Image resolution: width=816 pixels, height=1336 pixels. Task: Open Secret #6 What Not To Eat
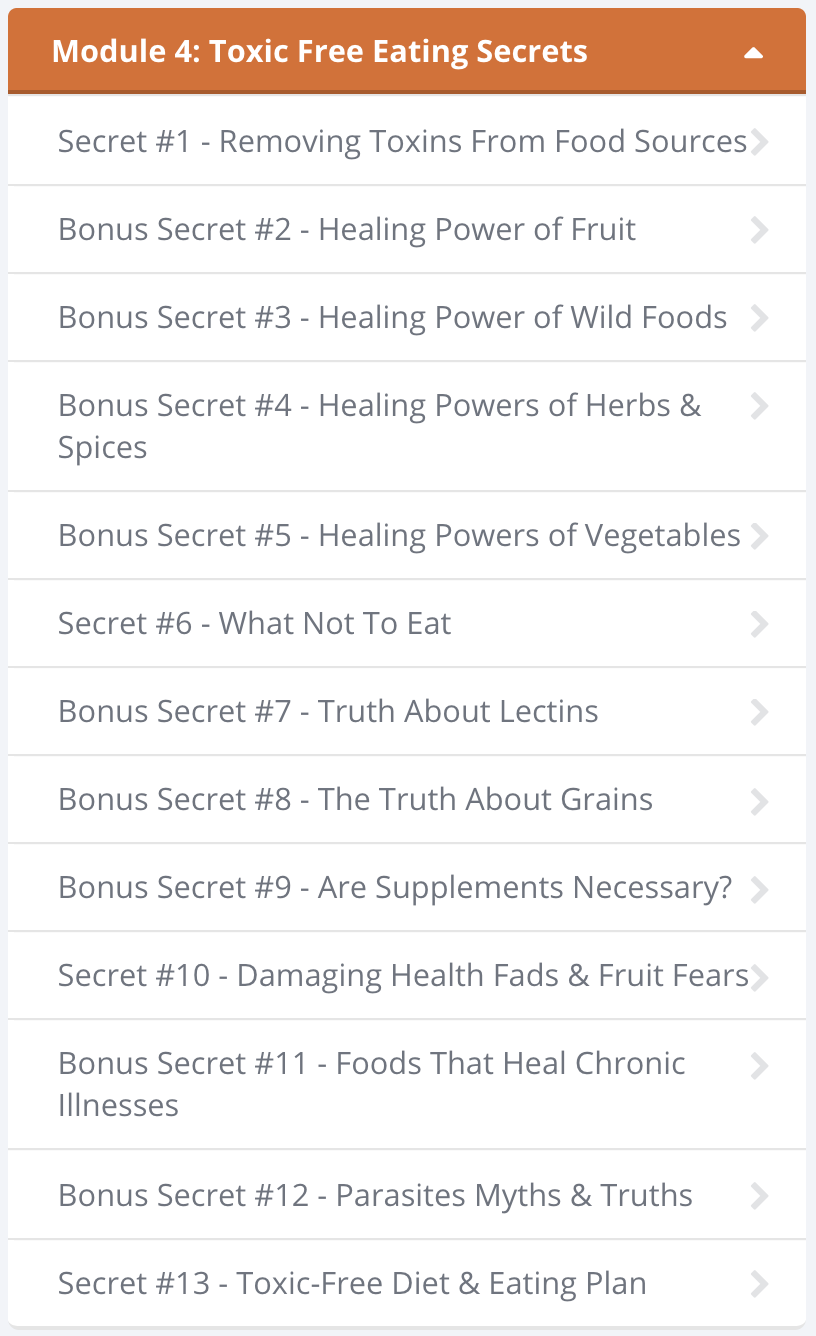(407, 623)
